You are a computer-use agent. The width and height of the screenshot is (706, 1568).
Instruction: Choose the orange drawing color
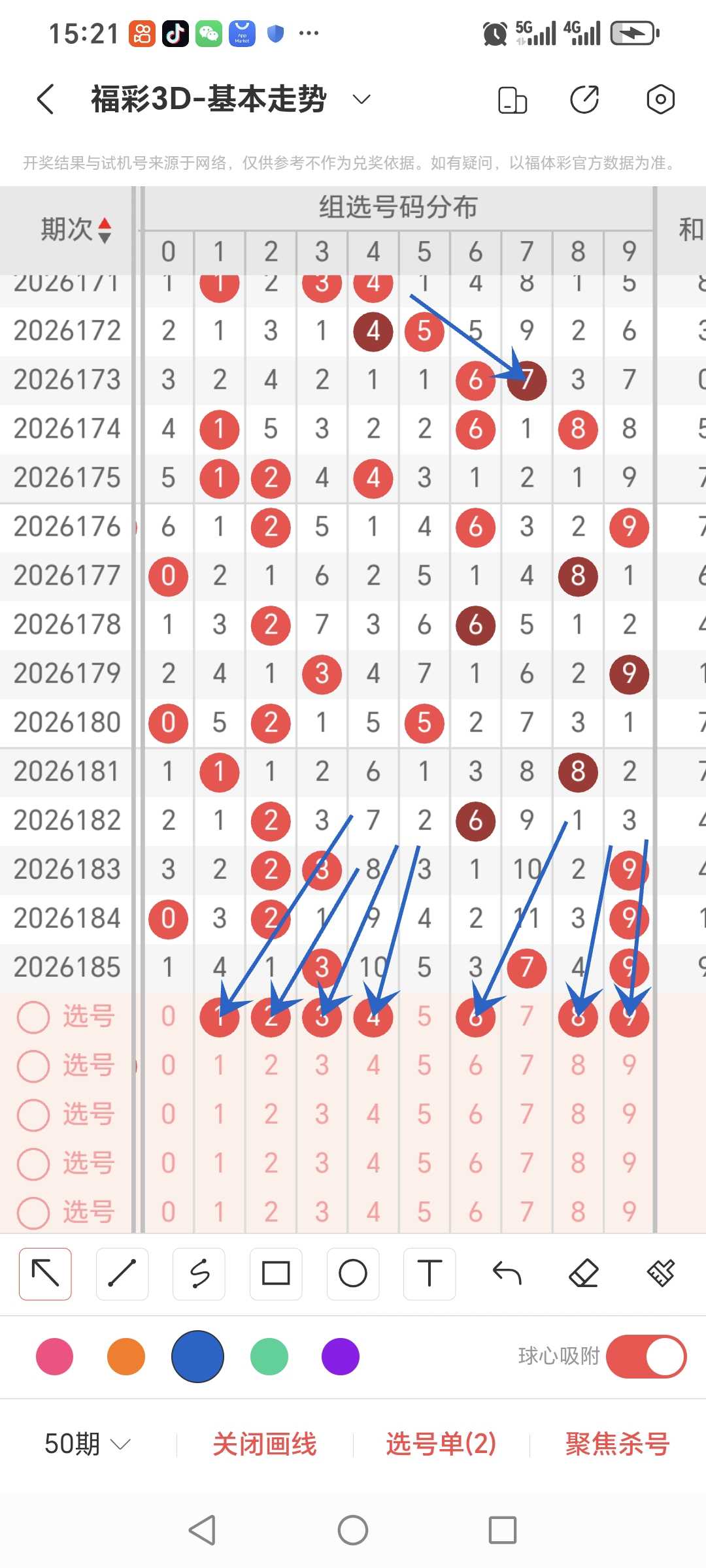coord(126,1356)
